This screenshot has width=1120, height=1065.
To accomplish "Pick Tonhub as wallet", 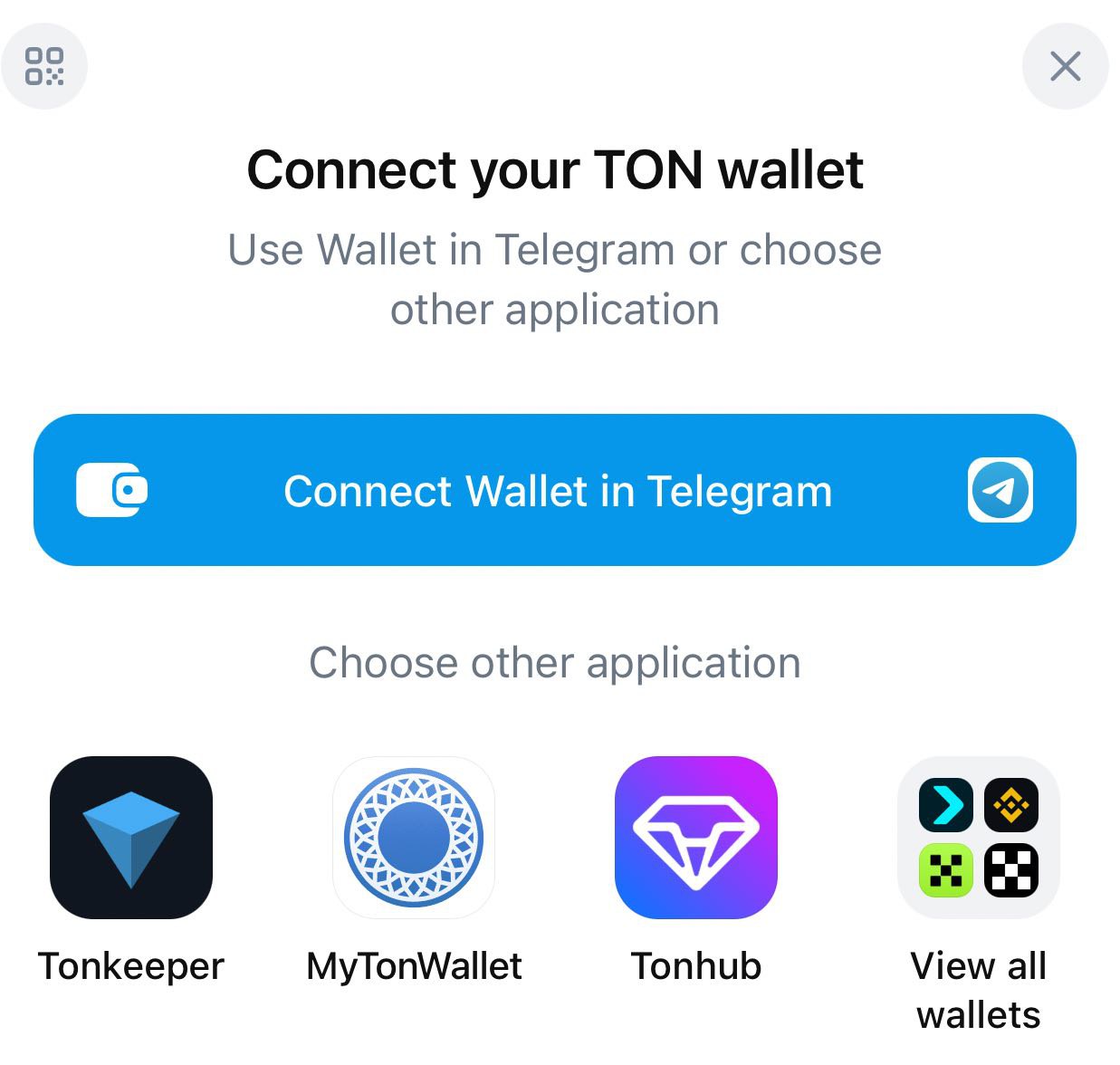I will click(695, 838).
